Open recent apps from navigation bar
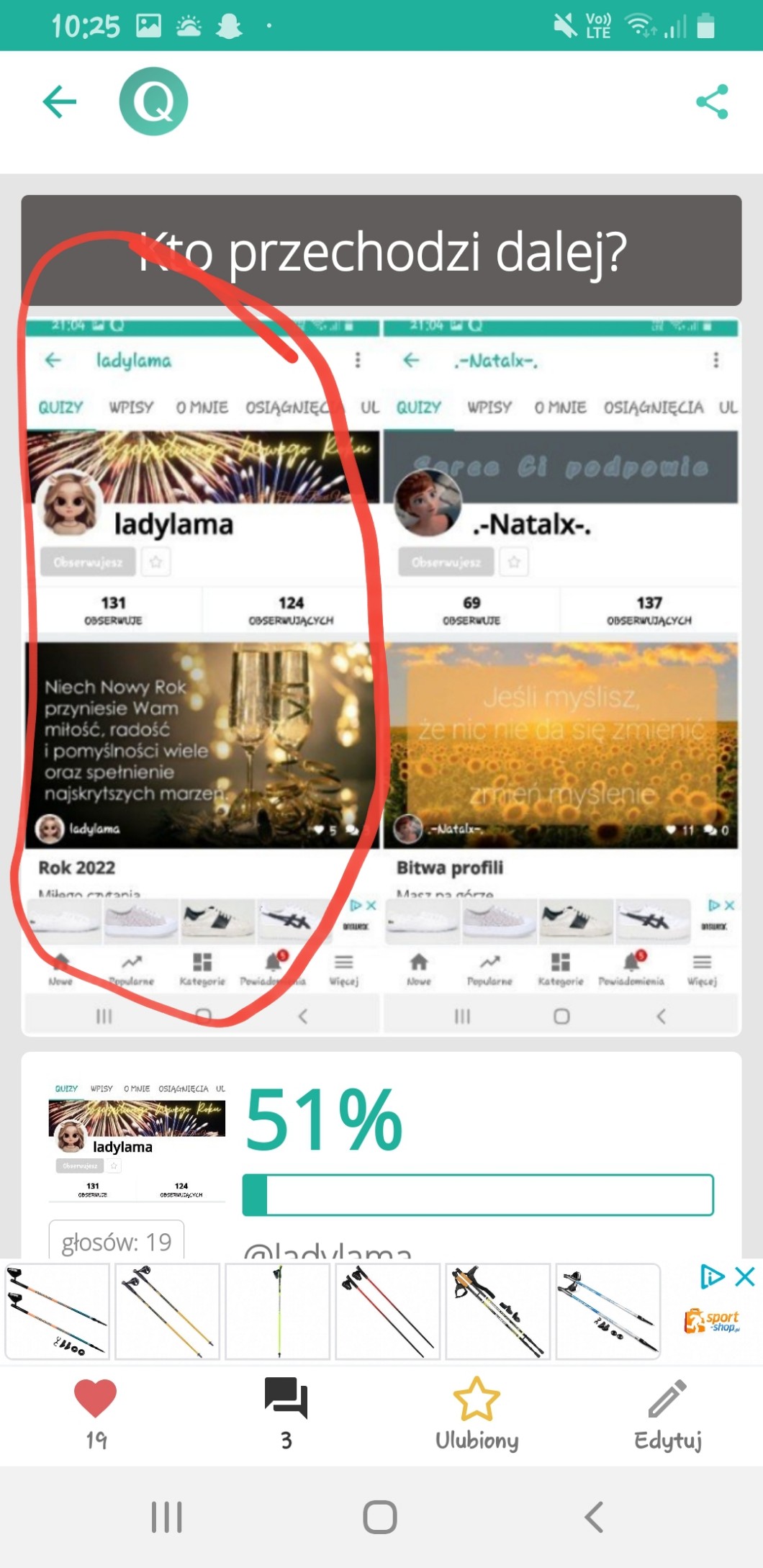 [166, 1517]
